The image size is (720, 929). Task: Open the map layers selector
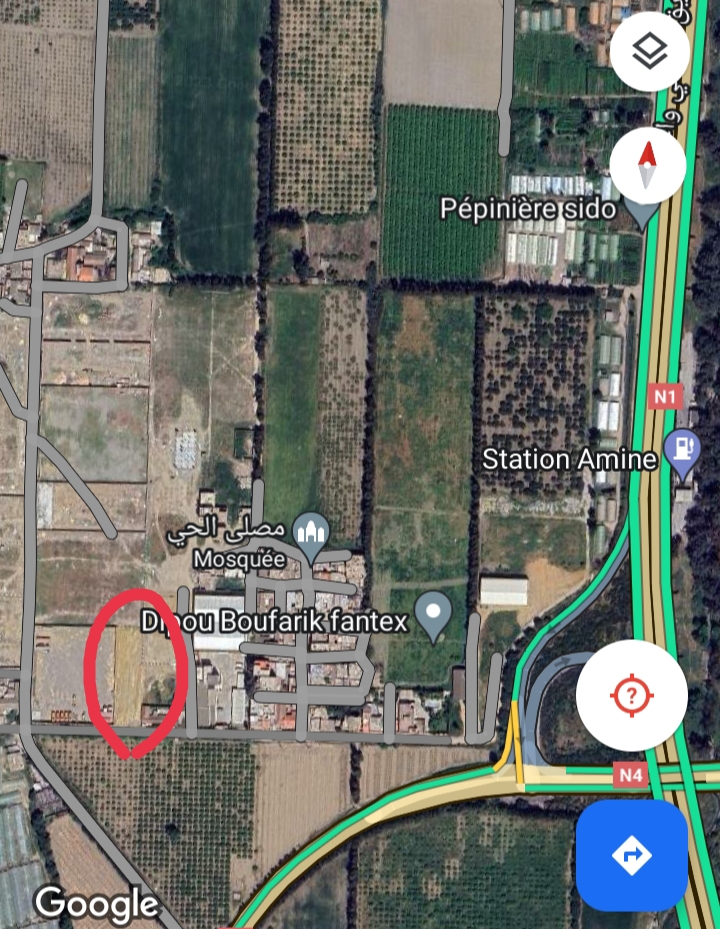coord(649,52)
